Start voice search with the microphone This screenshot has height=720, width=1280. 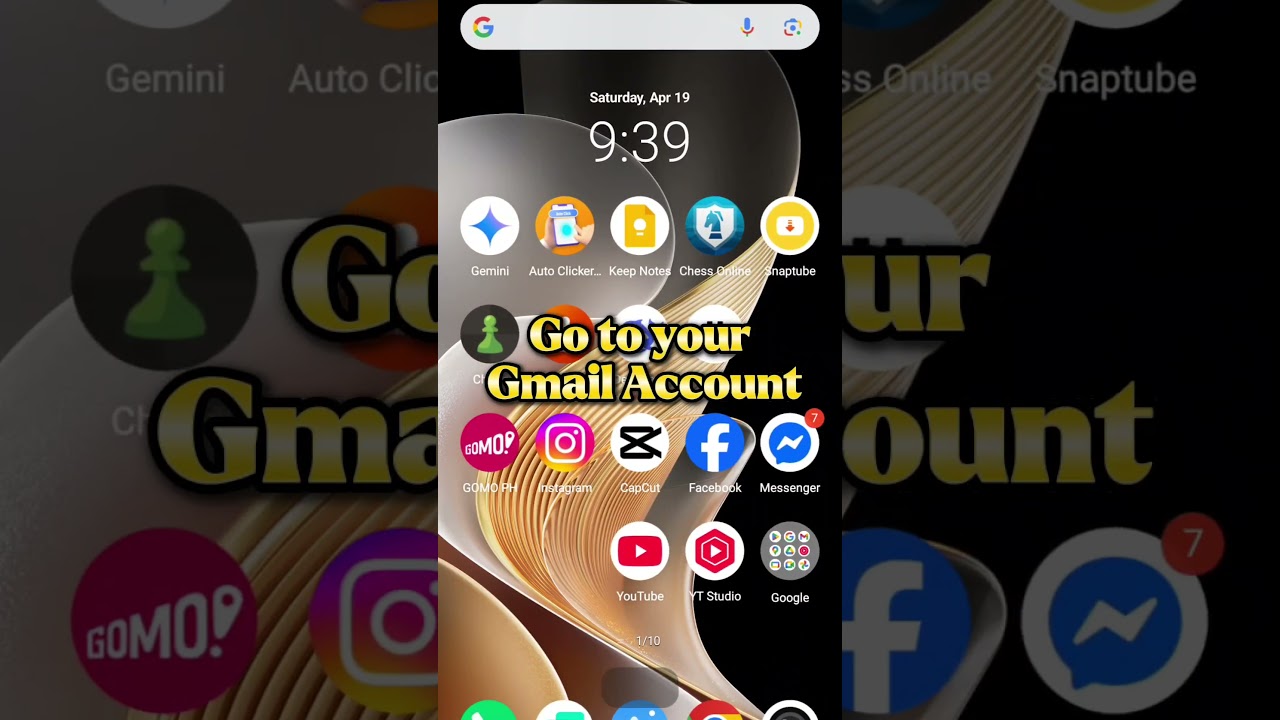[747, 28]
